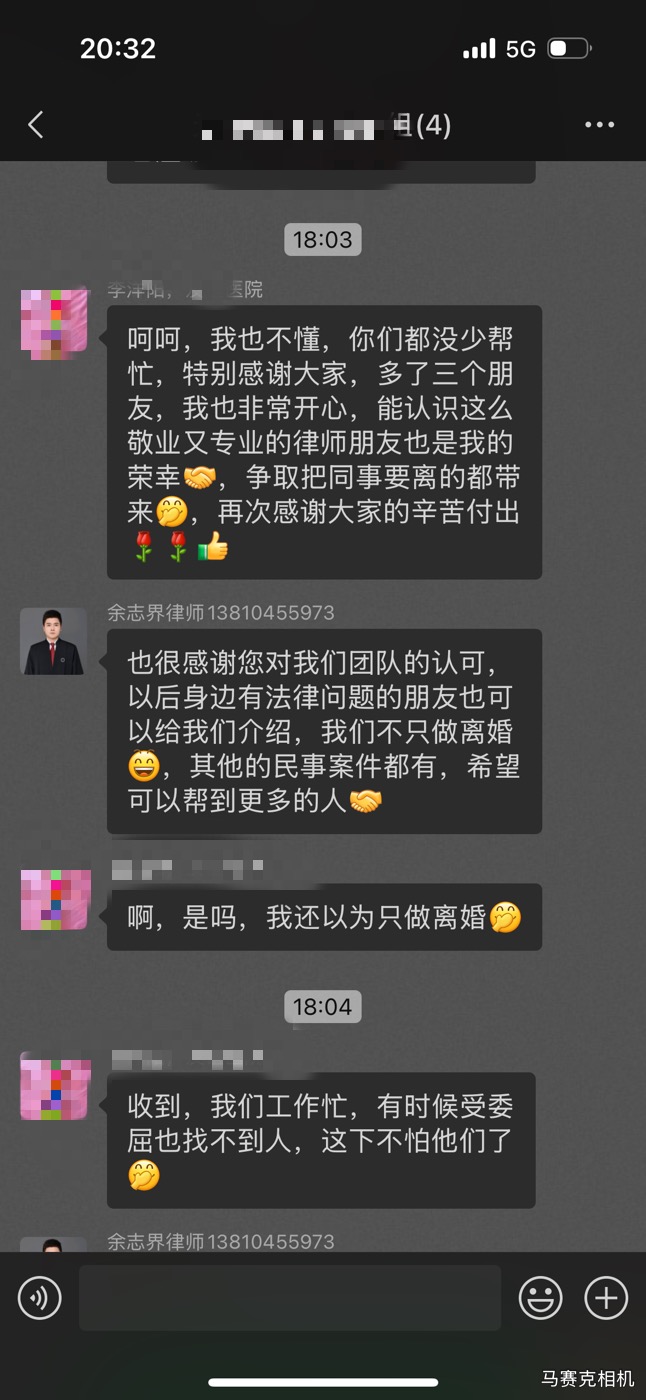Screen dimensions: 646x1400
Task: Open the group chat options menu
Action: click(x=599, y=125)
